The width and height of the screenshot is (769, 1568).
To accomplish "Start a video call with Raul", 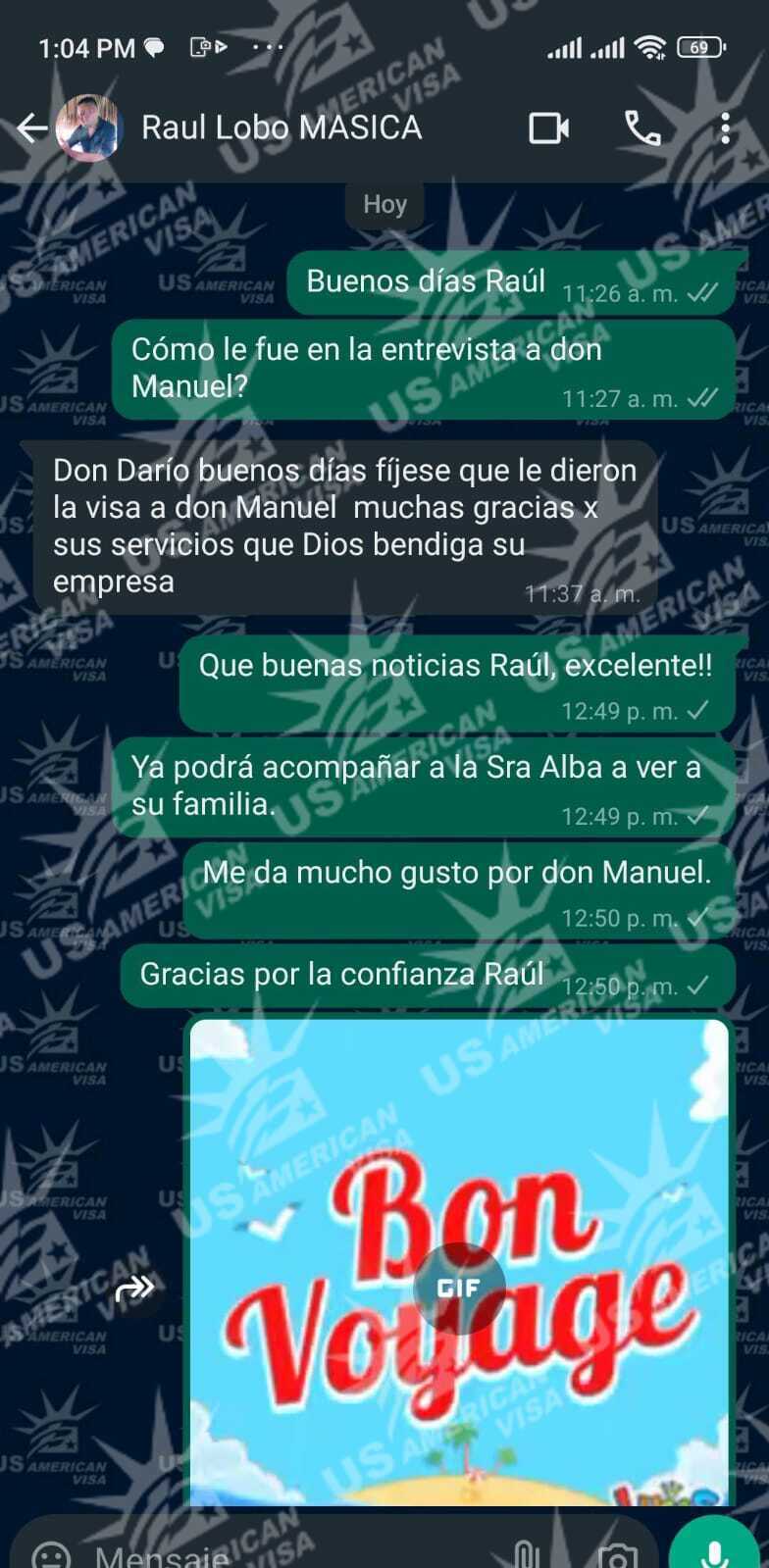I will coord(548,128).
